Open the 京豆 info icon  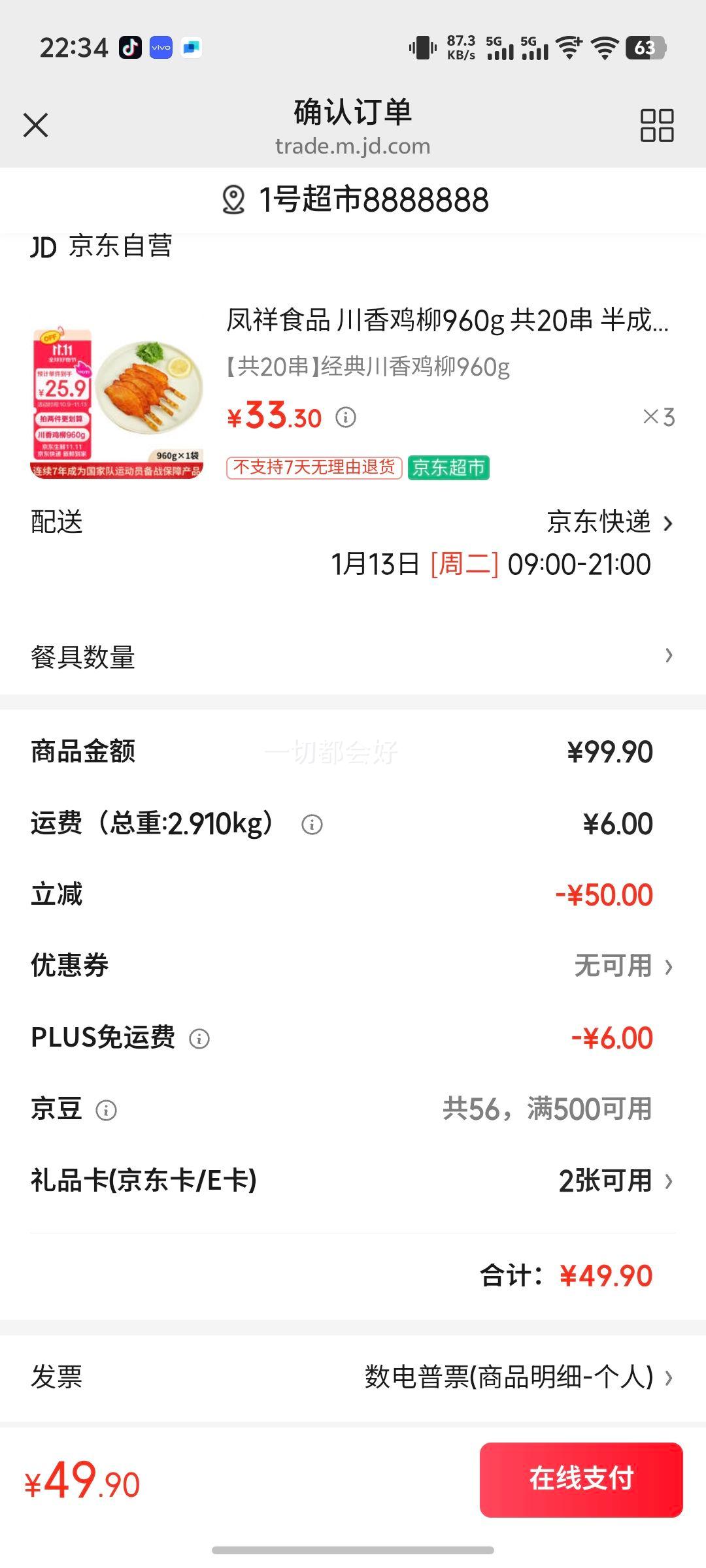point(107,1109)
